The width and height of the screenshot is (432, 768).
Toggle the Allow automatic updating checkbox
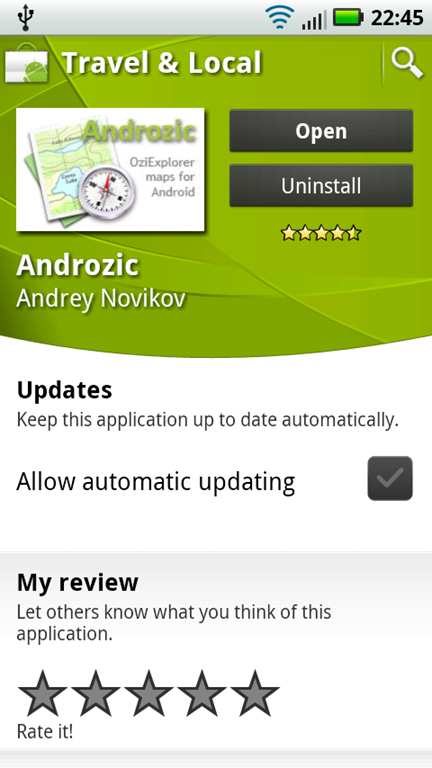click(390, 478)
